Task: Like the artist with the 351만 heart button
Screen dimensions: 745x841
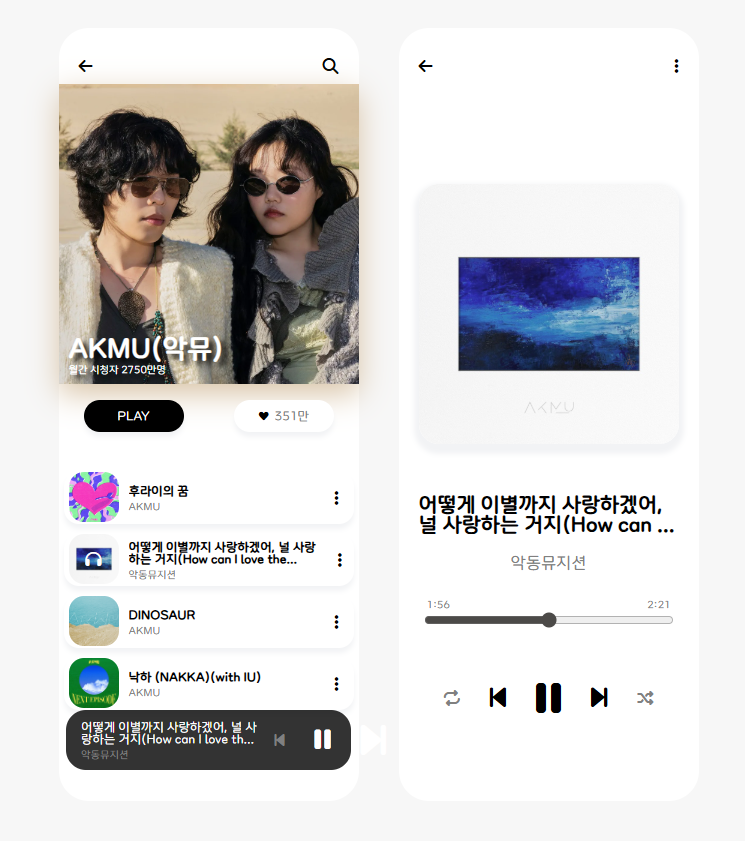Action: point(283,416)
